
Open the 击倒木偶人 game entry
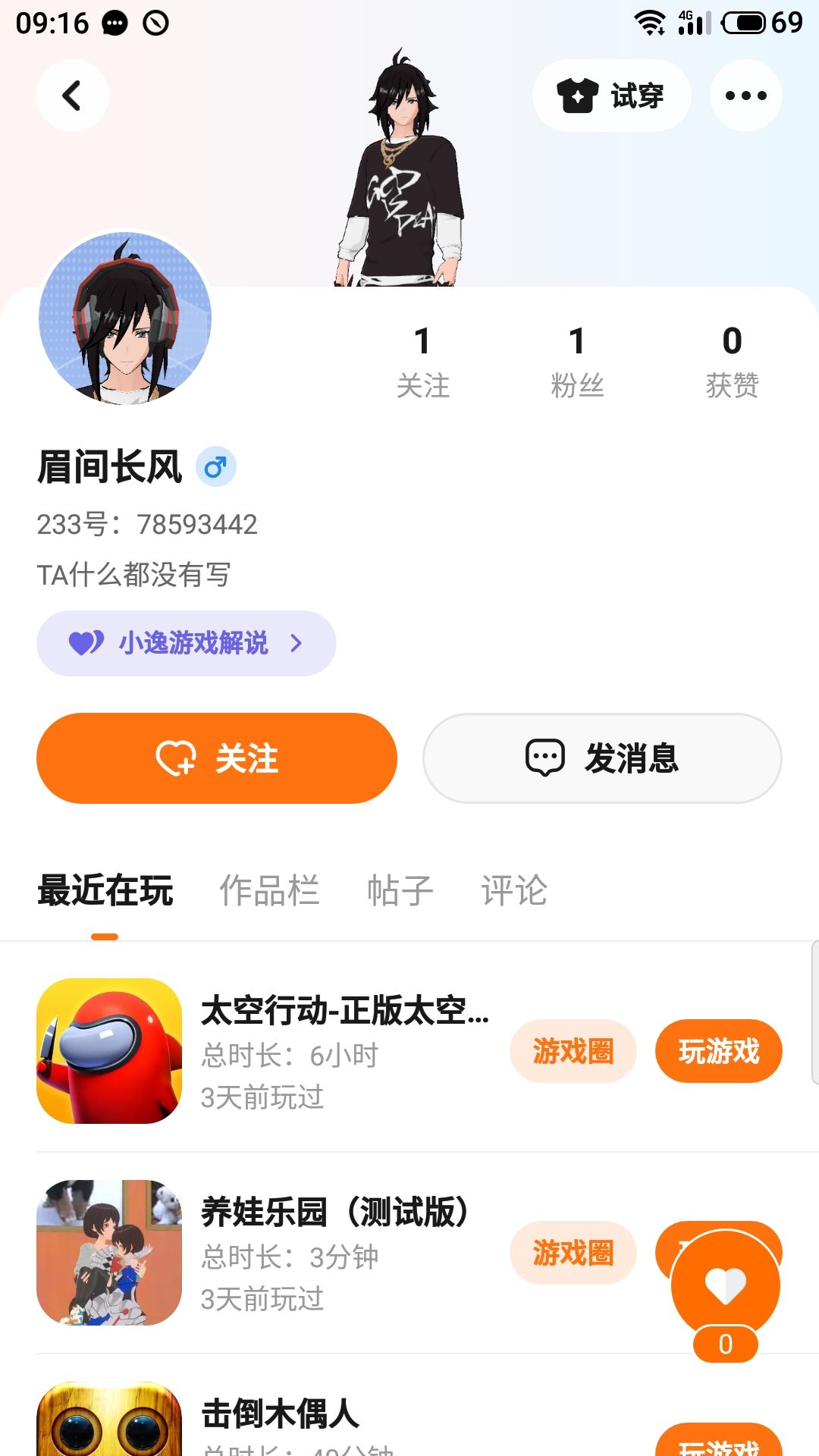(x=281, y=1415)
